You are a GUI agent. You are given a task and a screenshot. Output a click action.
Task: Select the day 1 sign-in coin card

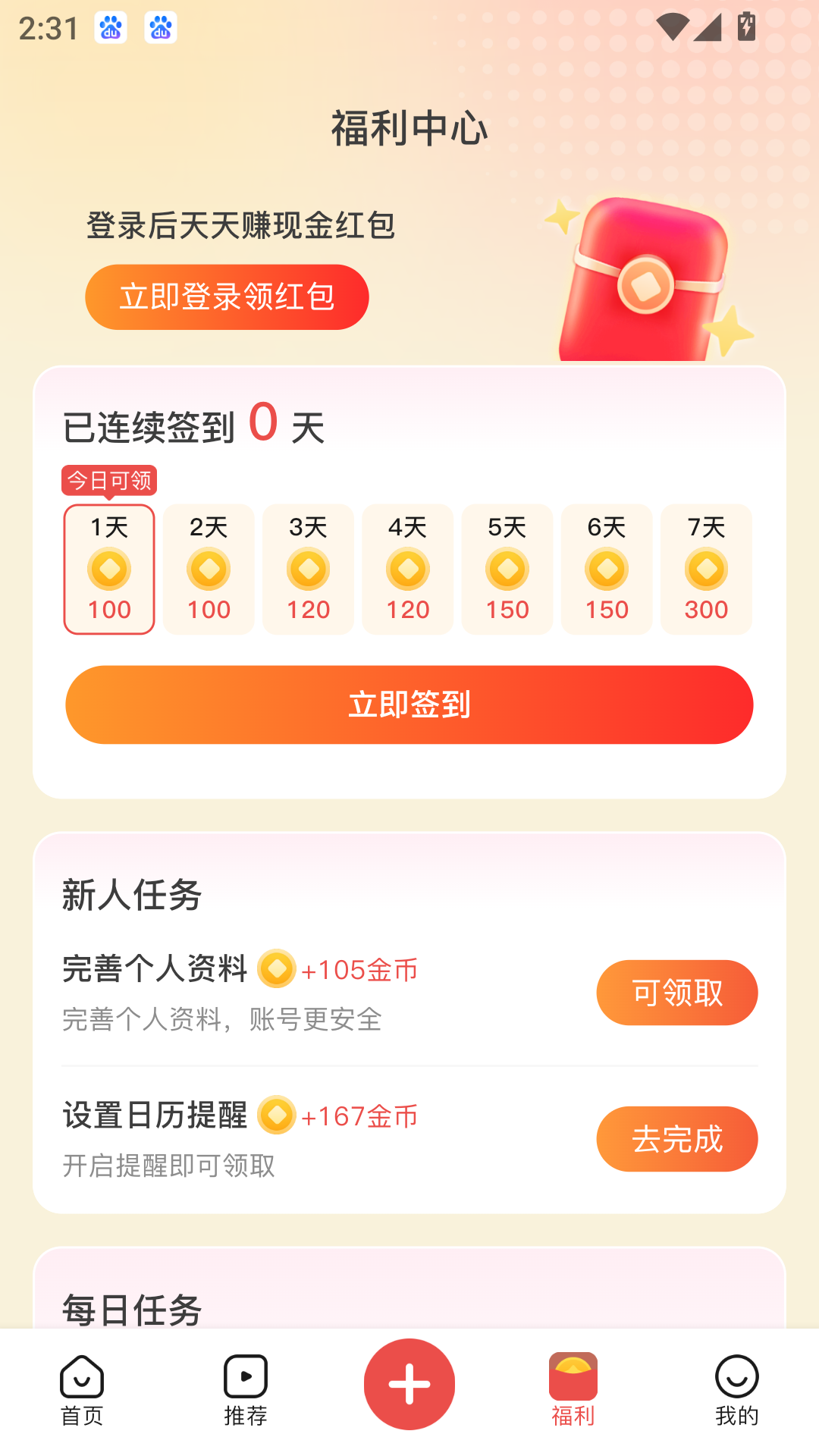point(108,569)
